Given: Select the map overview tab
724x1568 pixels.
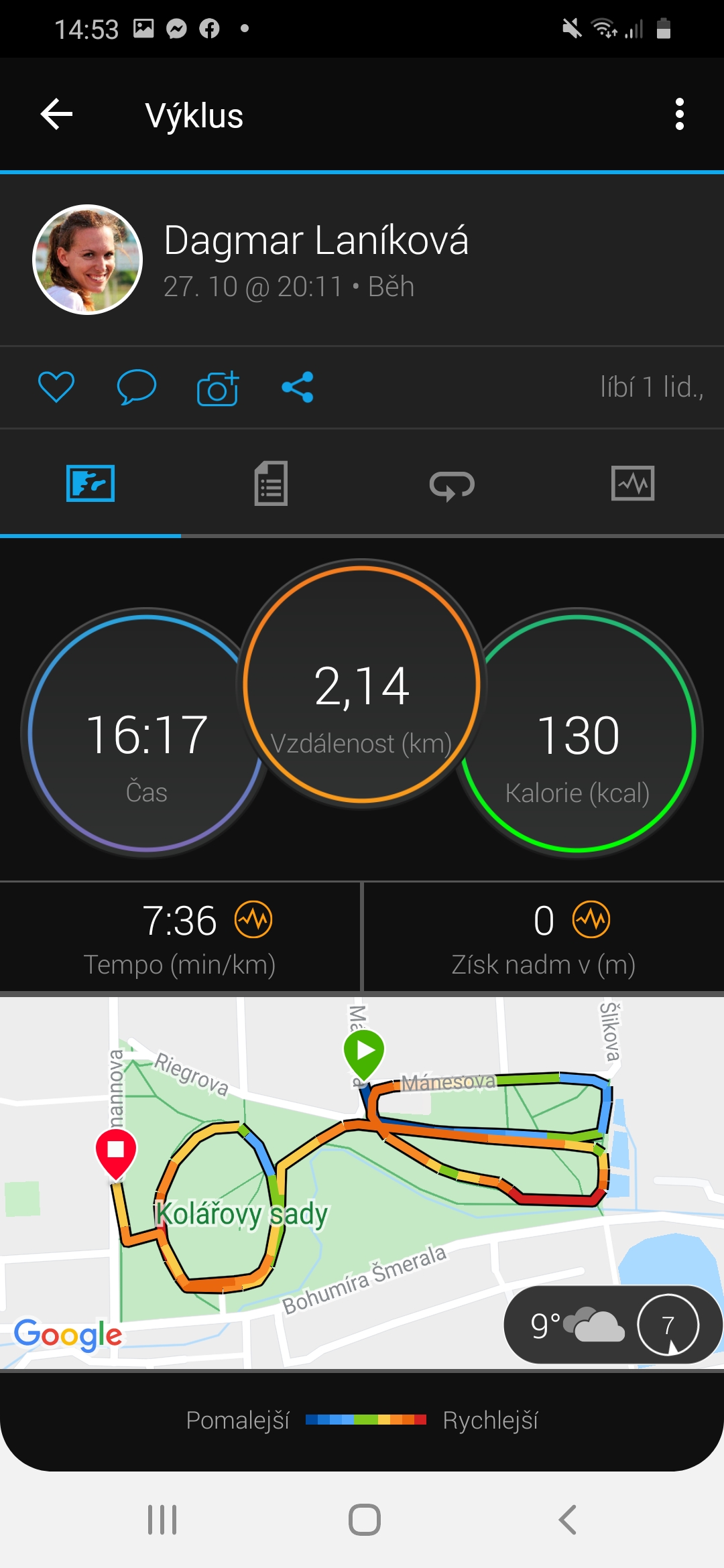Looking at the screenshot, I should click(90, 483).
